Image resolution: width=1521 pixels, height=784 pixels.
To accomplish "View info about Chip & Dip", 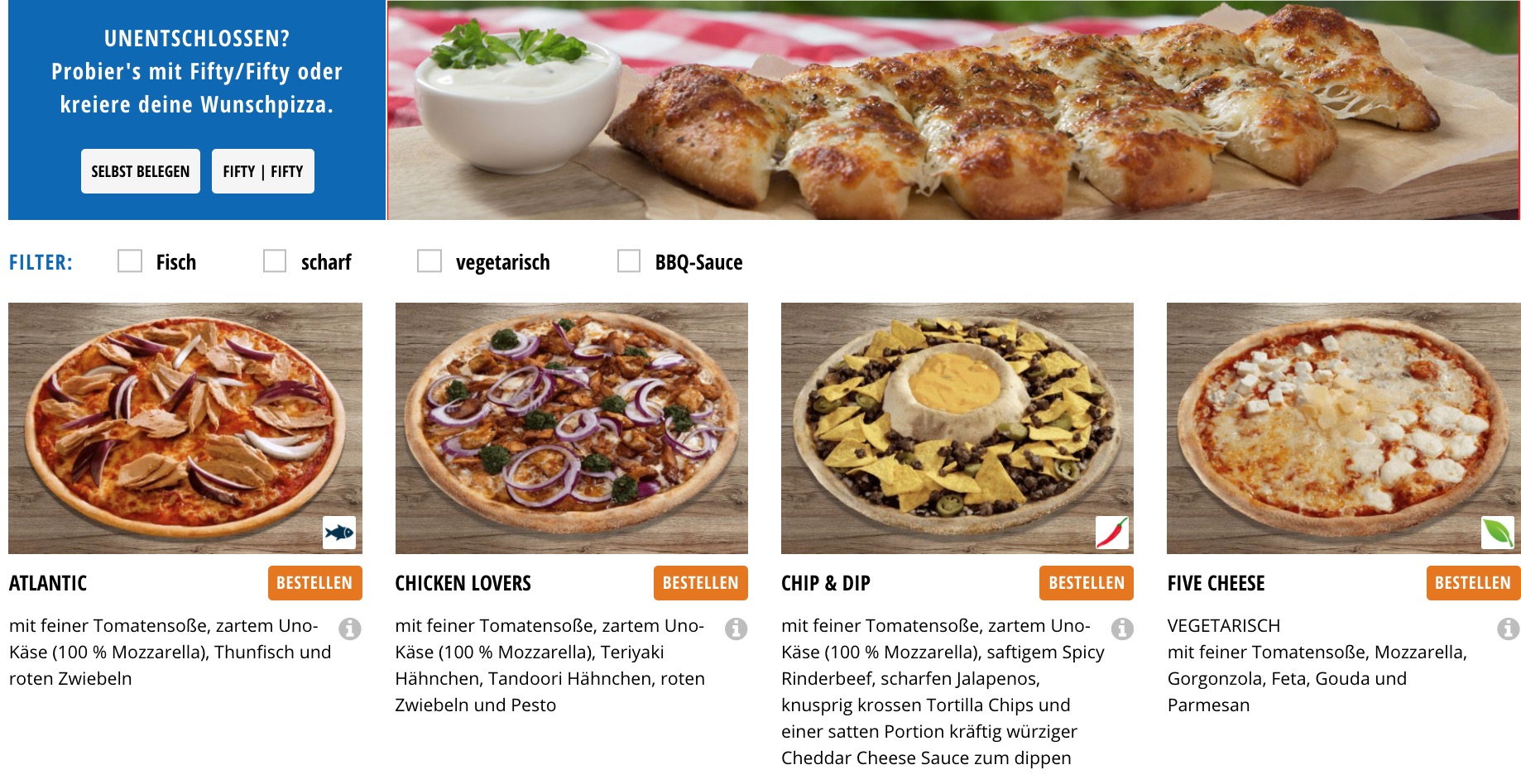I will pos(1122,629).
